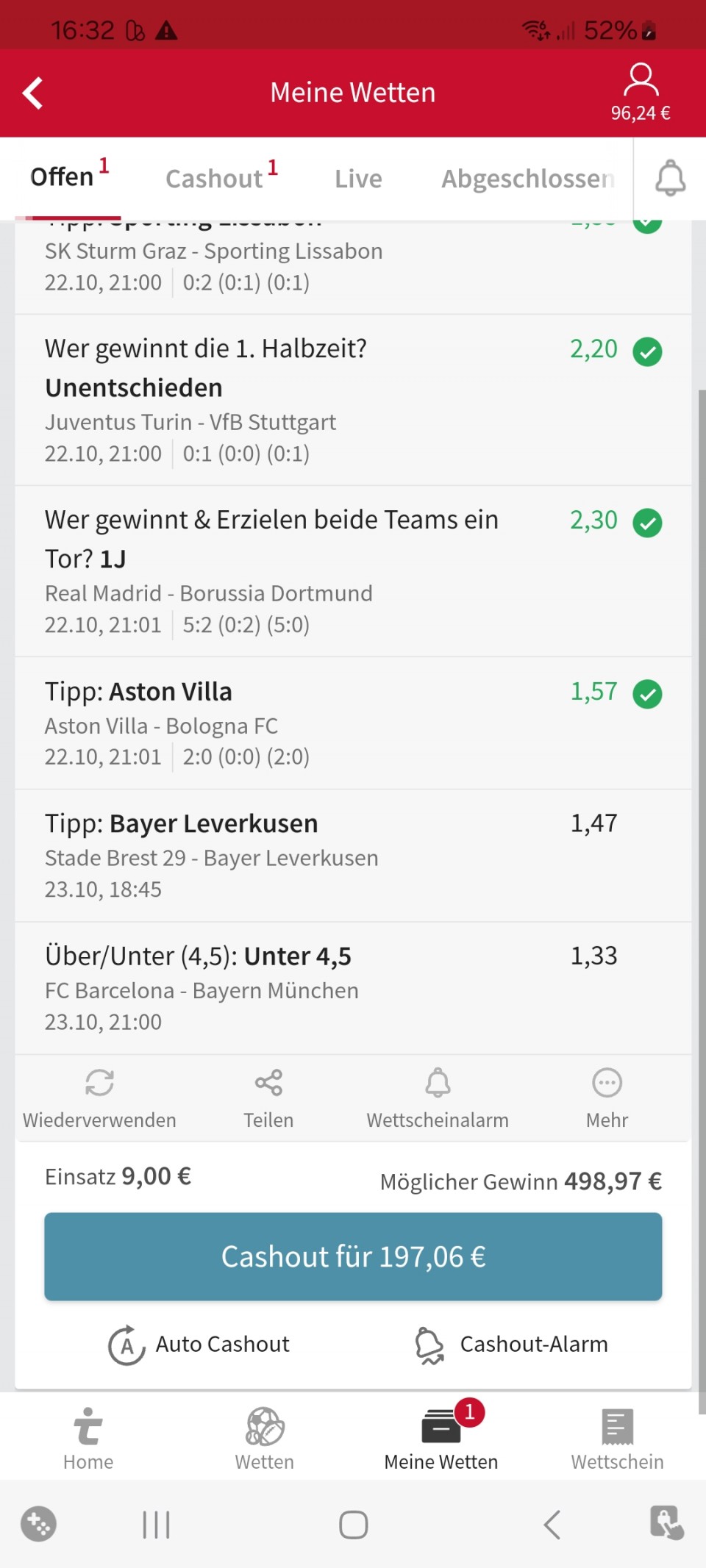Open the notifications bell
This screenshot has width=706, height=1568.
670,179
